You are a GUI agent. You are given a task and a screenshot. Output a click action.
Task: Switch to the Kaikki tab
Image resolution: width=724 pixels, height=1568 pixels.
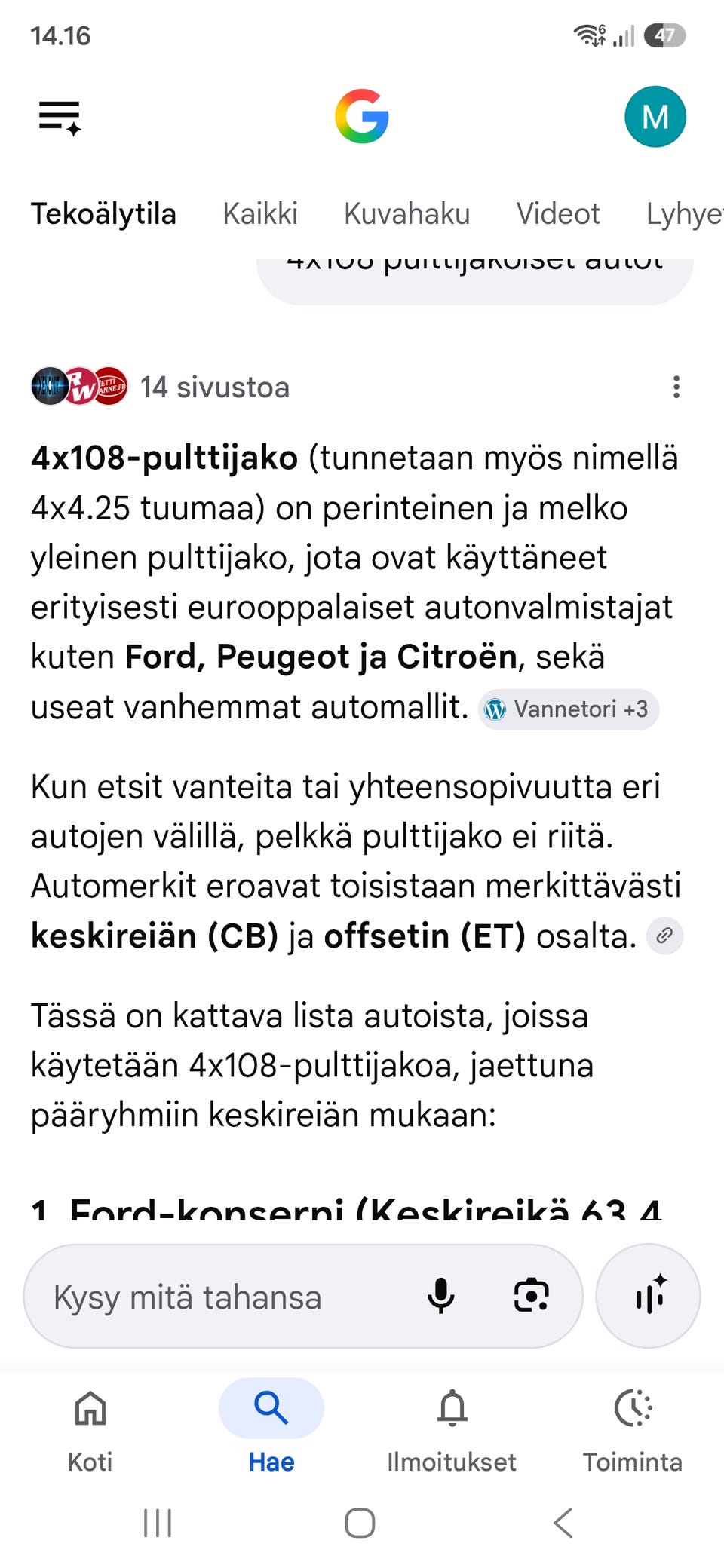tap(260, 214)
